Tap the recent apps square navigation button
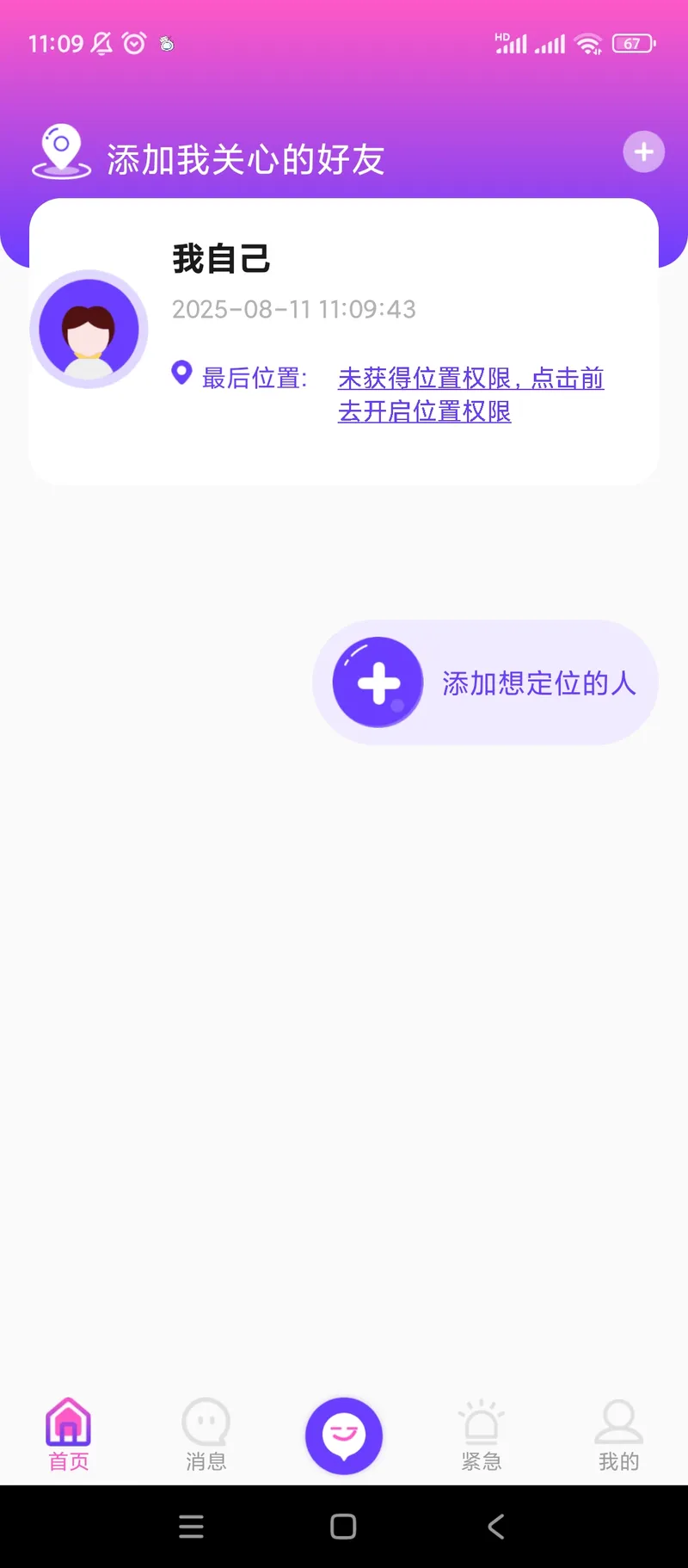Viewport: 688px width, 1568px height. pyautogui.click(x=343, y=1525)
